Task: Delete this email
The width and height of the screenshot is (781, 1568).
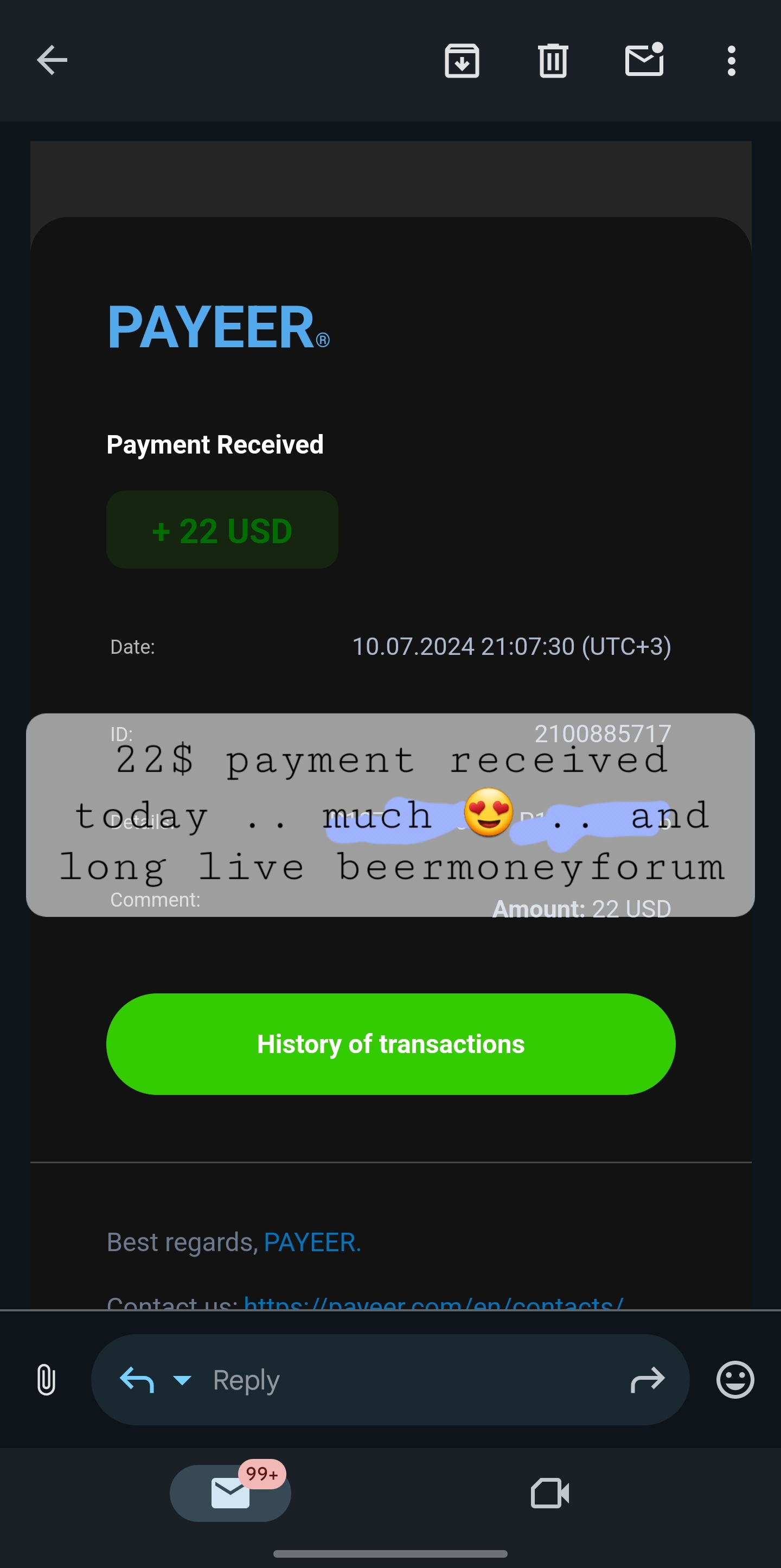Action: pos(552,61)
